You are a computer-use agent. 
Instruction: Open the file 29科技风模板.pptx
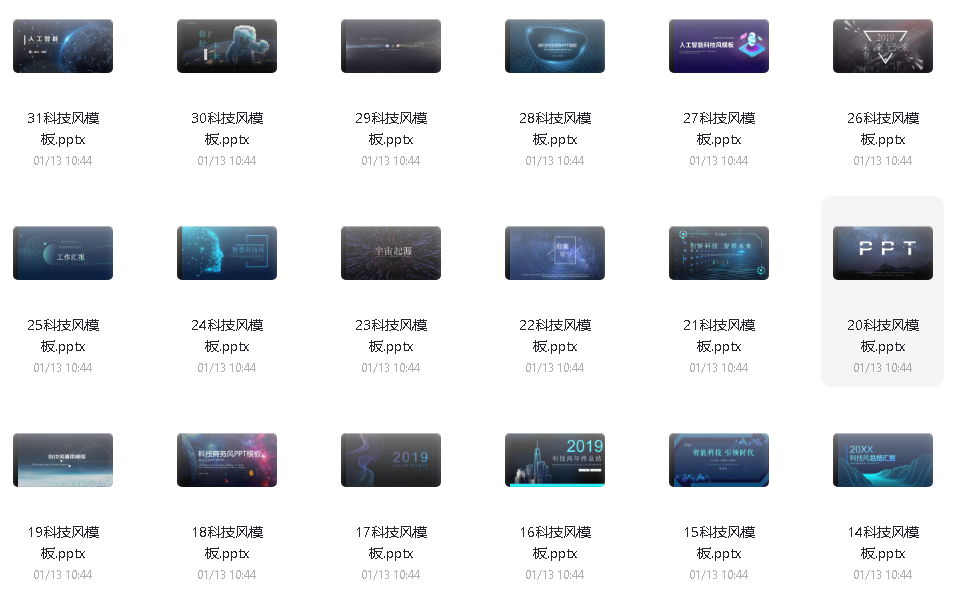[x=391, y=46]
